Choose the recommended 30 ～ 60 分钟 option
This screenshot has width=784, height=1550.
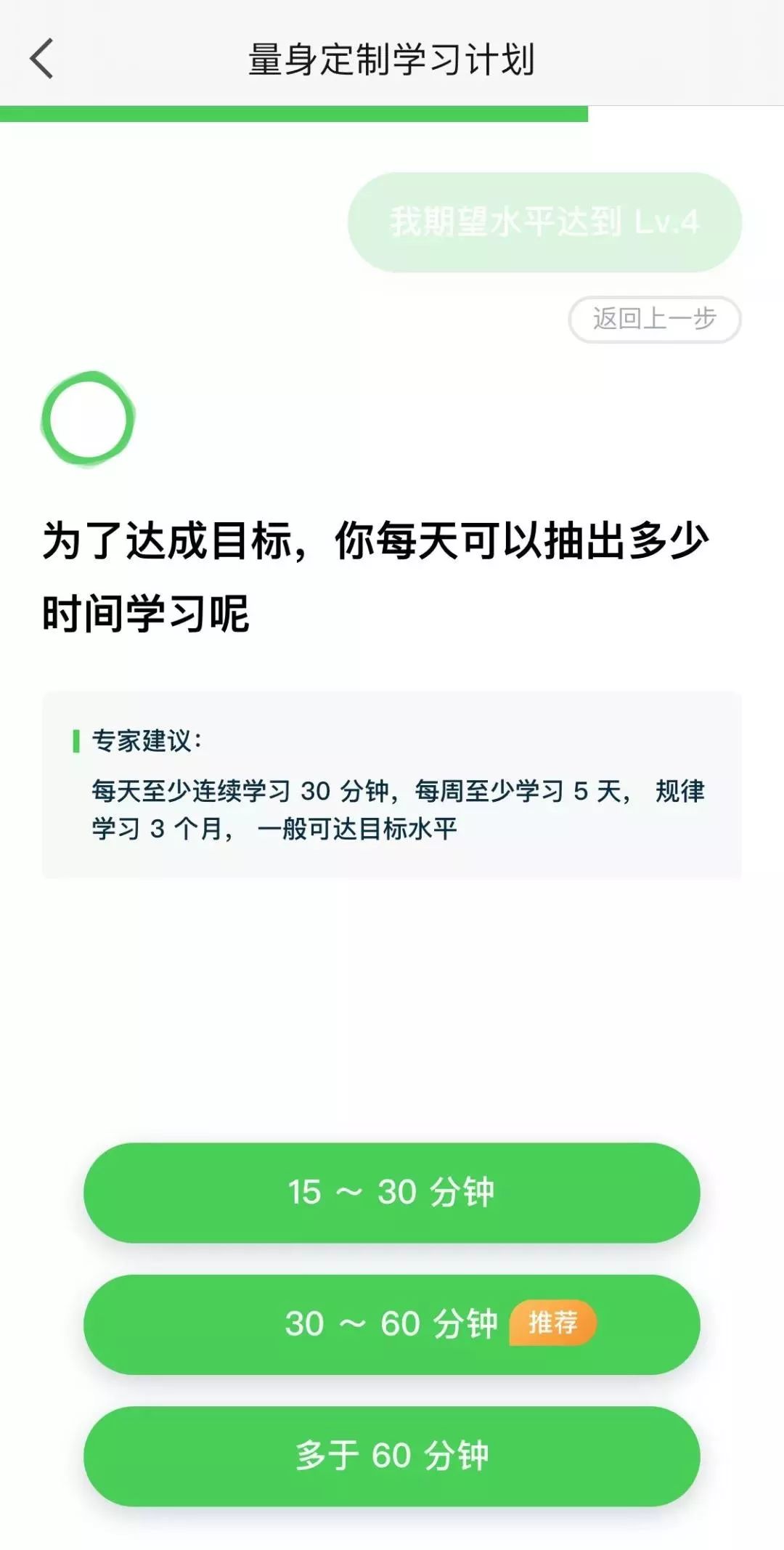coord(391,1323)
